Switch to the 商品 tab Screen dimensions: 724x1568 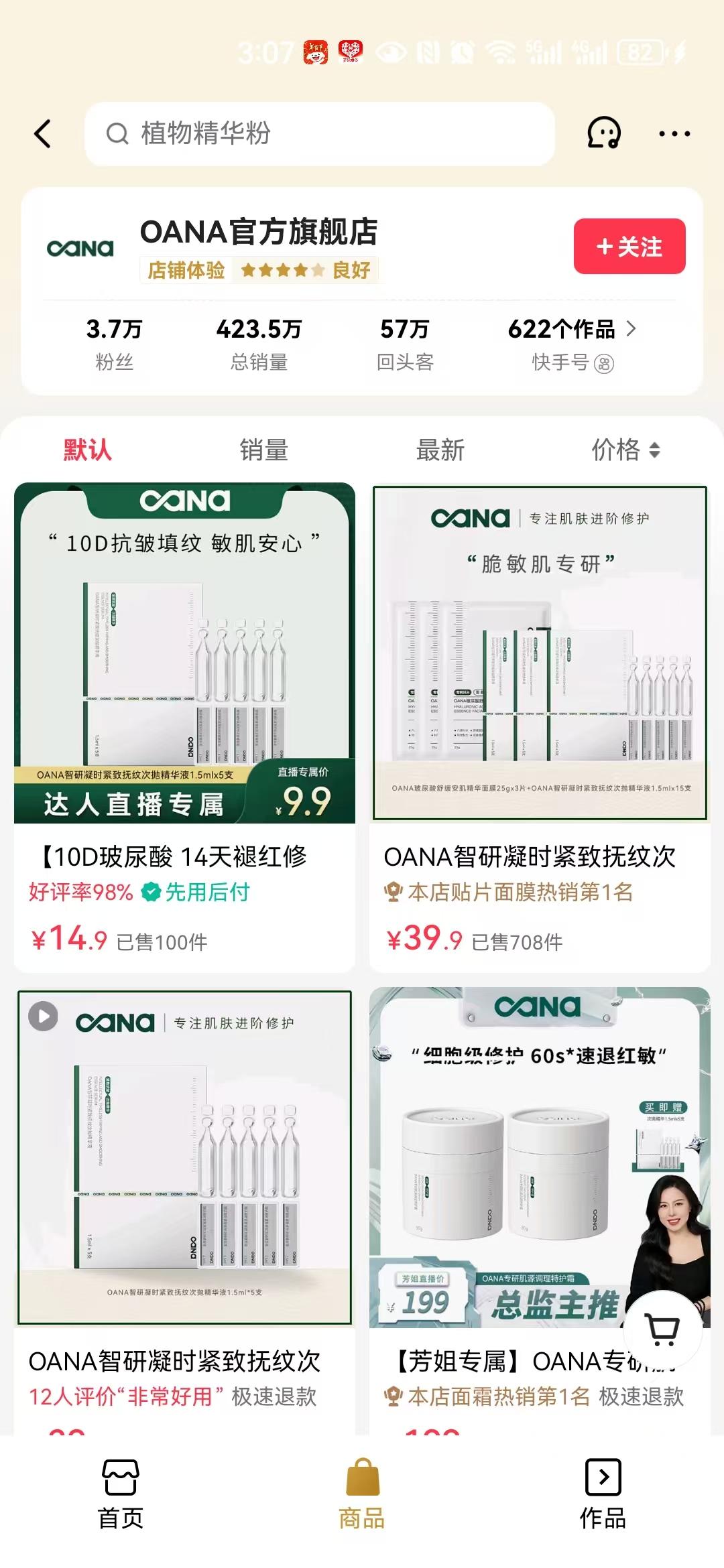[x=362, y=1493]
